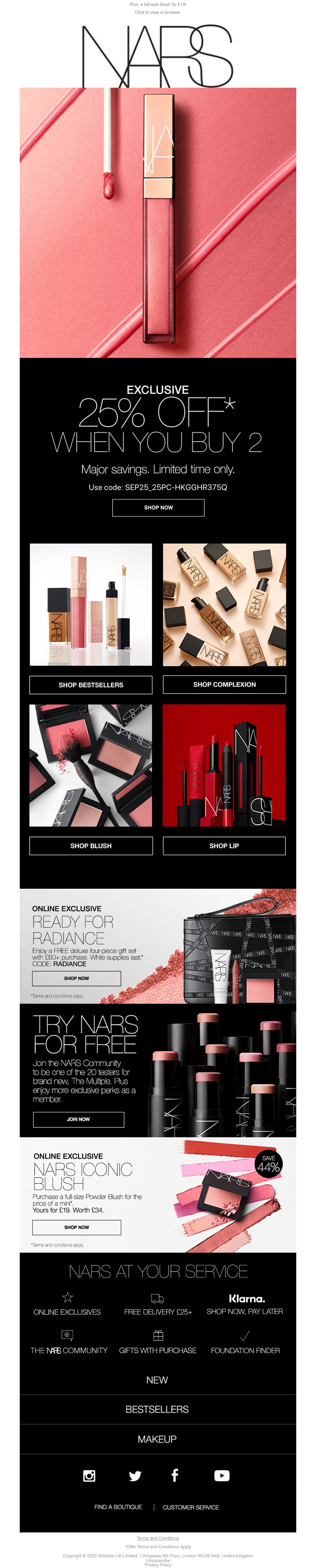Tap SHOP NOW under 25% off offer
This screenshot has height=1568, width=316.
(x=158, y=507)
